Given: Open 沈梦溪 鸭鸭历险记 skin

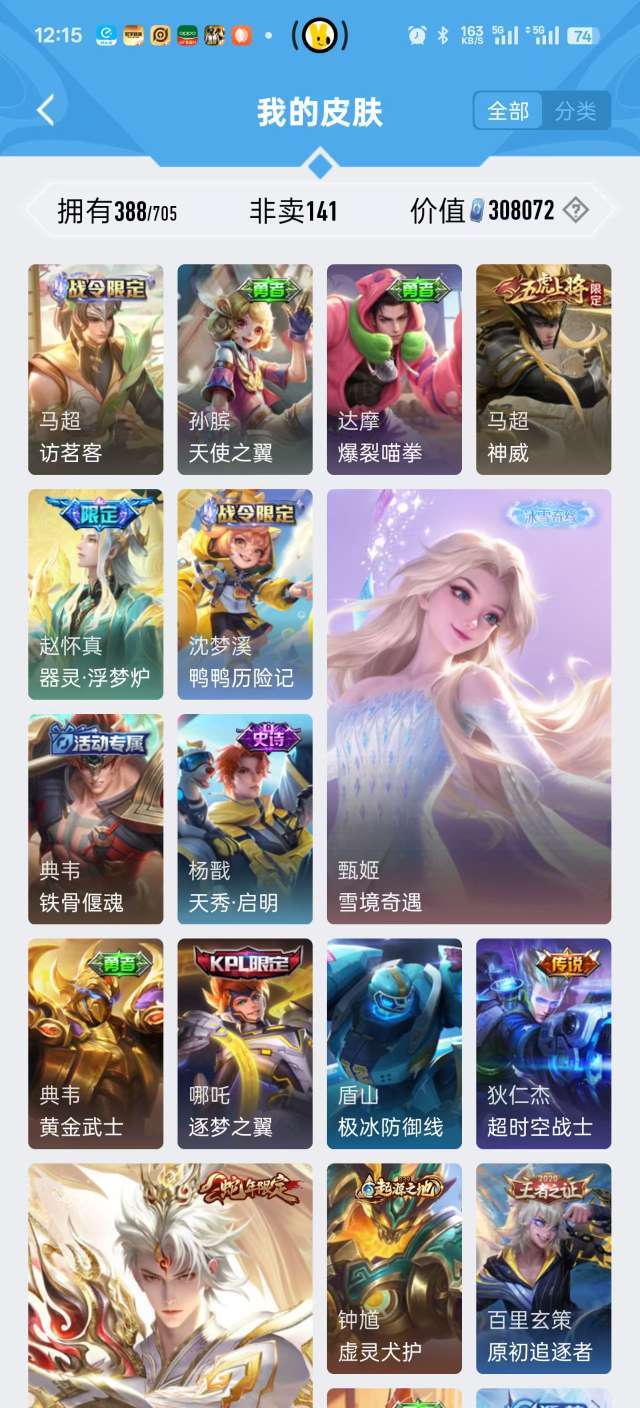Looking at the screenshot, I should 245,594.
